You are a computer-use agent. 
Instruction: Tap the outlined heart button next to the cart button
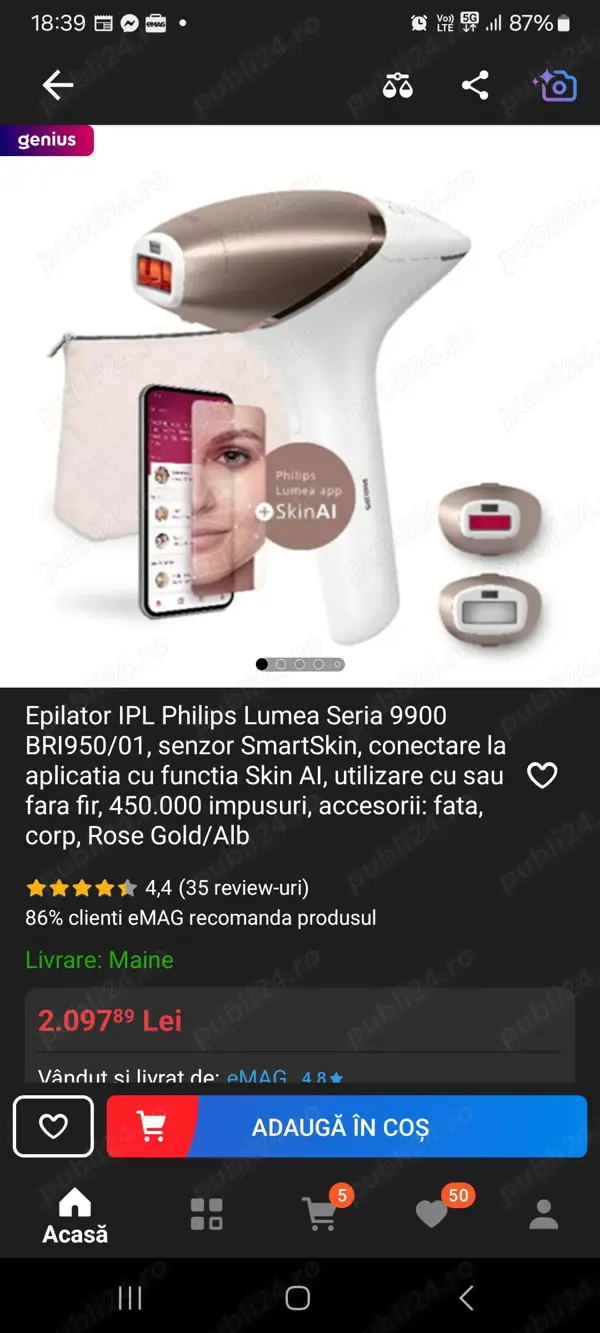53,1127
